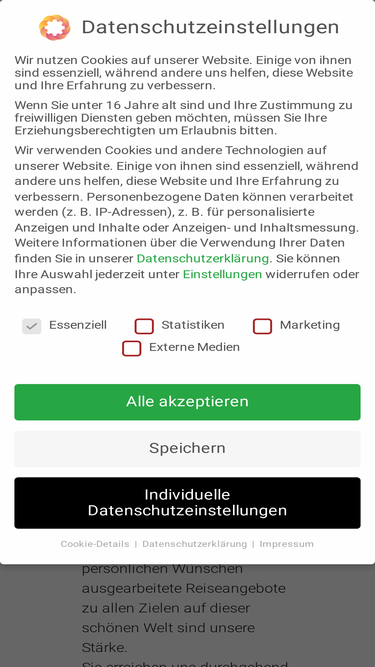This screenshot has width=375, height=667.
Task: Open the Impressum footer link
Action: [287, 544]
